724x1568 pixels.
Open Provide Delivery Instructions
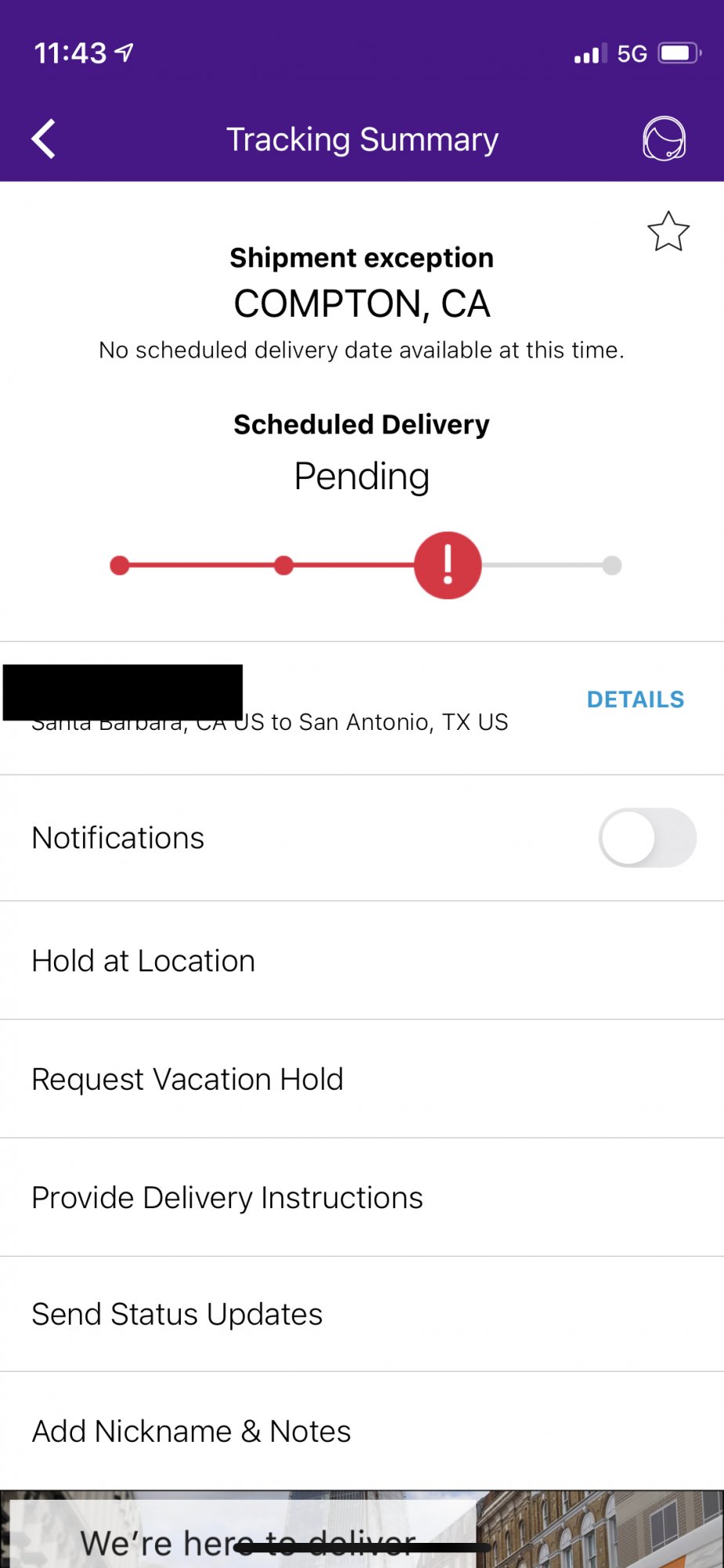(x=227, y=1198)
